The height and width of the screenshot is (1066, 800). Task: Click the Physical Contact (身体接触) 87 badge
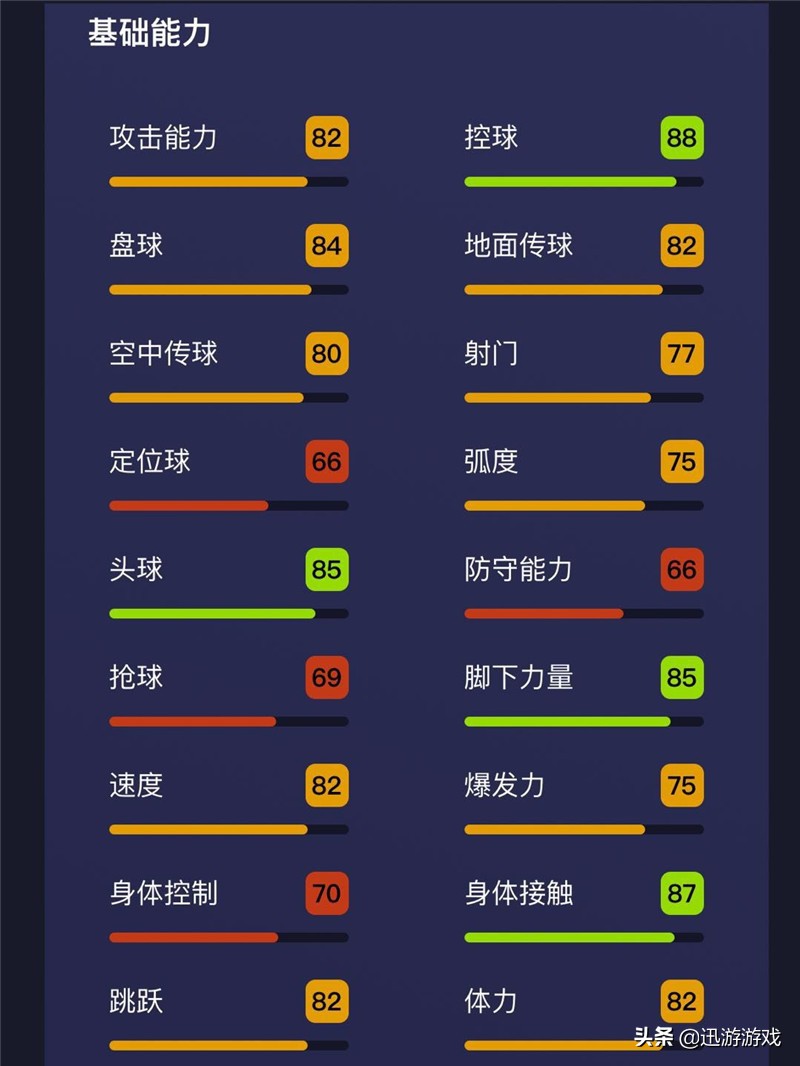(681, 895)
